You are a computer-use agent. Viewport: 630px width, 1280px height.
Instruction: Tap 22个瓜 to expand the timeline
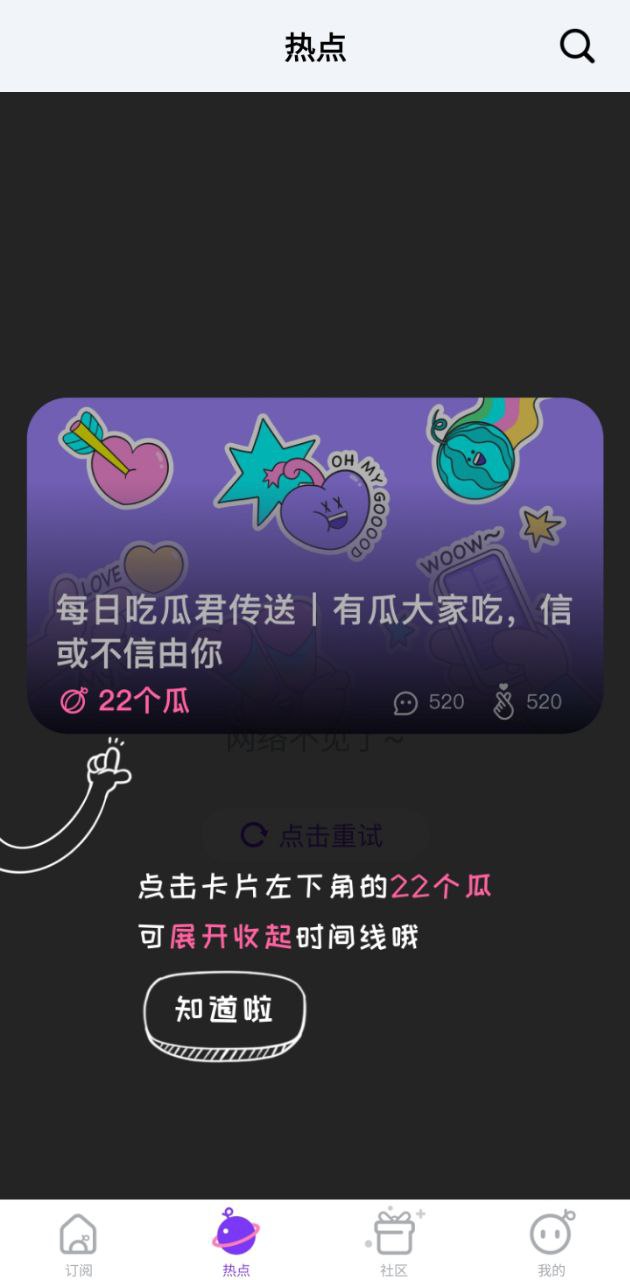(x=125, y=701)
